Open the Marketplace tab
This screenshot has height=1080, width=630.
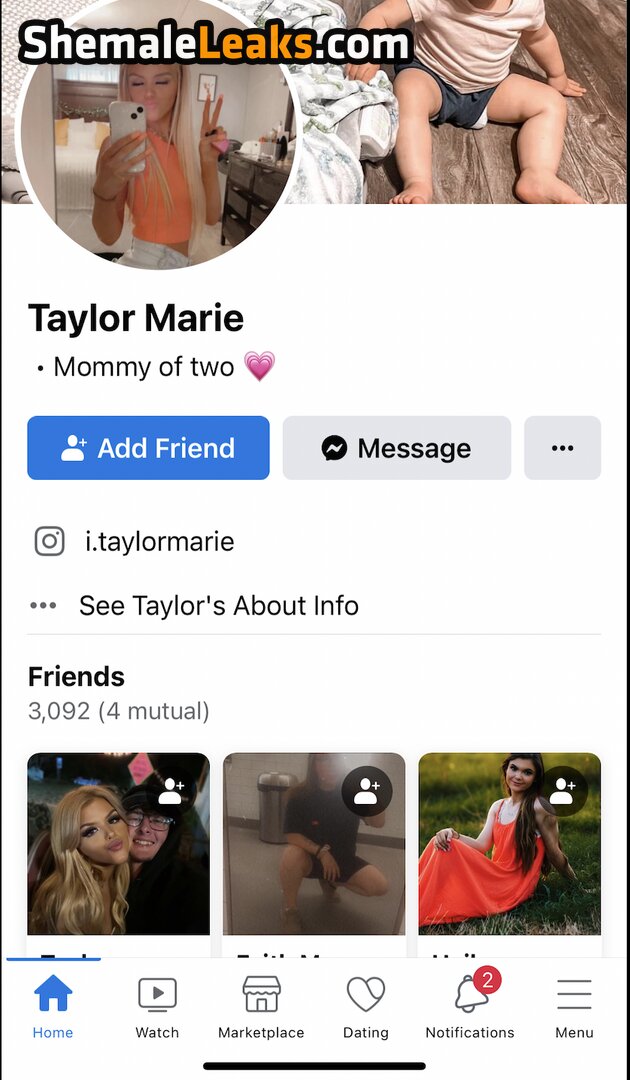tap(261, 1006)
